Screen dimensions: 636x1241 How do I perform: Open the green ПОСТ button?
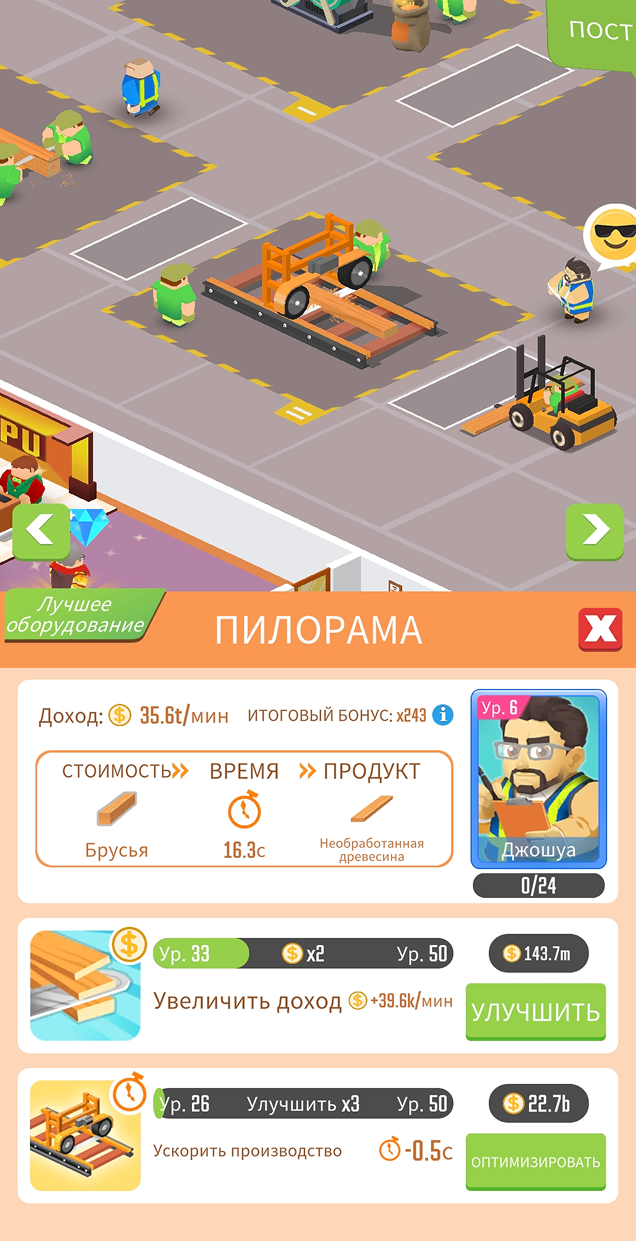tap(598, 28)
